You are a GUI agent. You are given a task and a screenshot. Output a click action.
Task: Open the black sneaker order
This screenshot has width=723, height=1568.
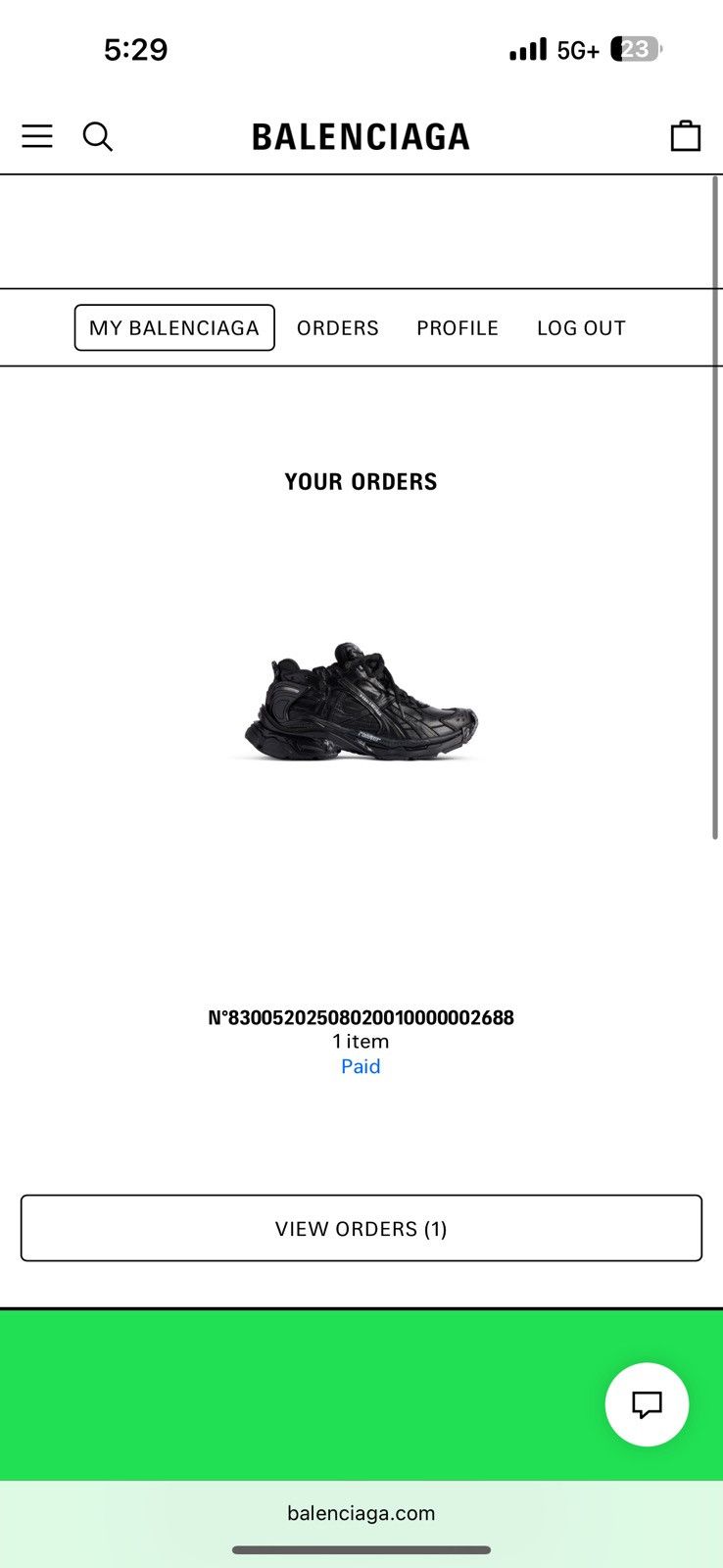point(361,702)
